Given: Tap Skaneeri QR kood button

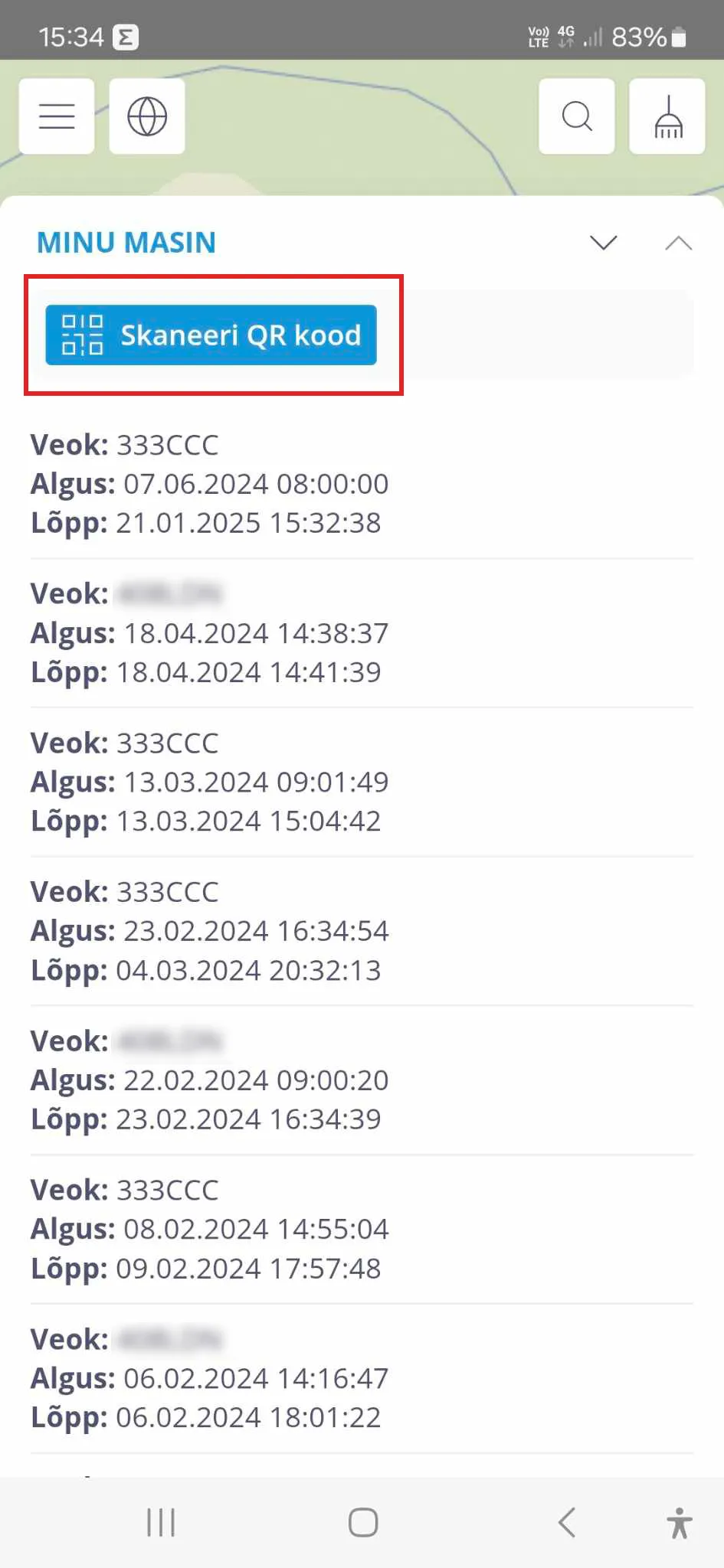Looking at the screenshot, I should click(x=211, y=335).
